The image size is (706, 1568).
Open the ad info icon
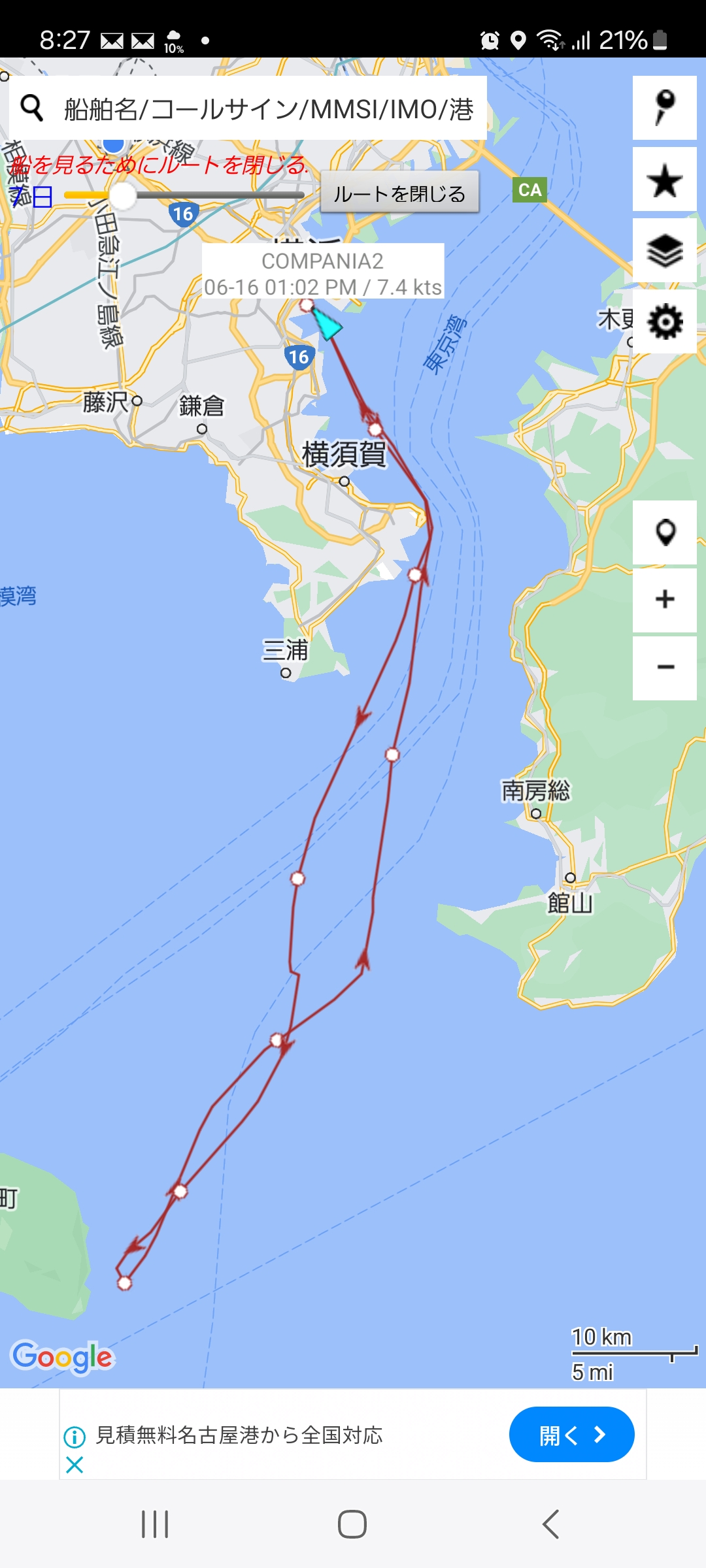pos(75,1437)
